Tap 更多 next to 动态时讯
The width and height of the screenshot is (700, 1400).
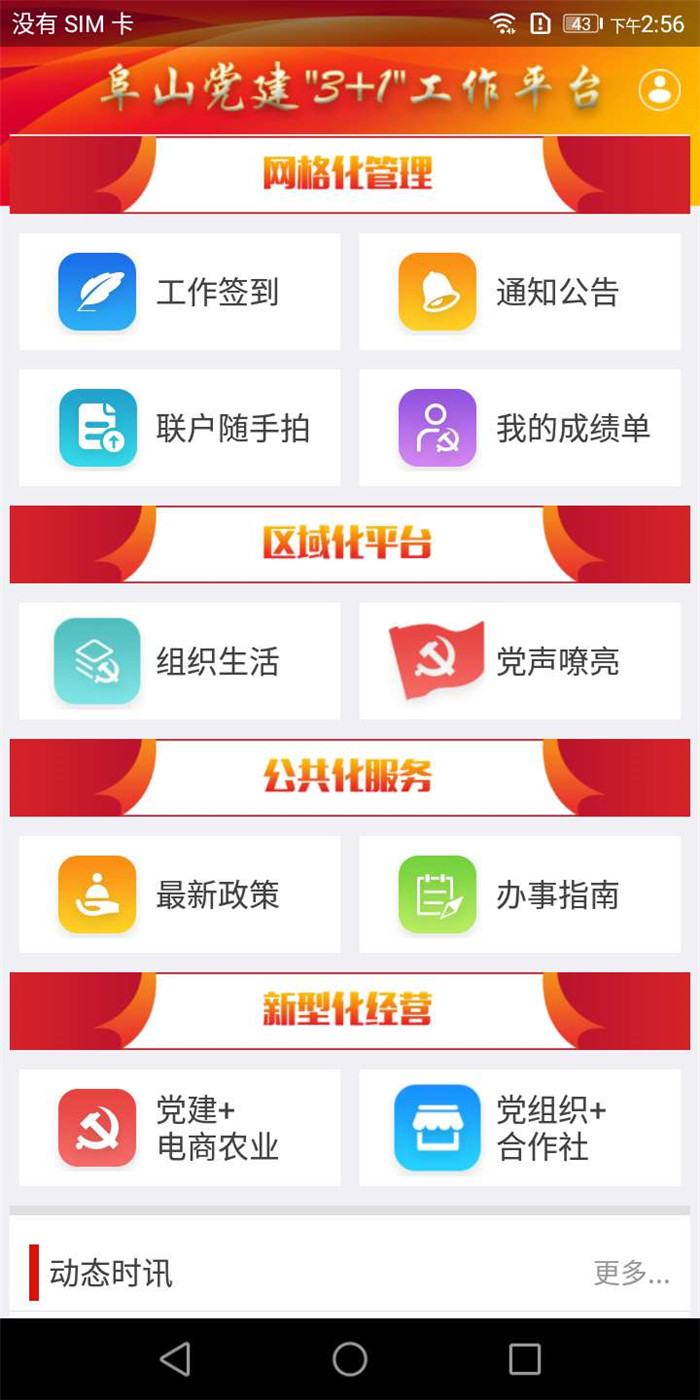click(x=631, y=1273)
